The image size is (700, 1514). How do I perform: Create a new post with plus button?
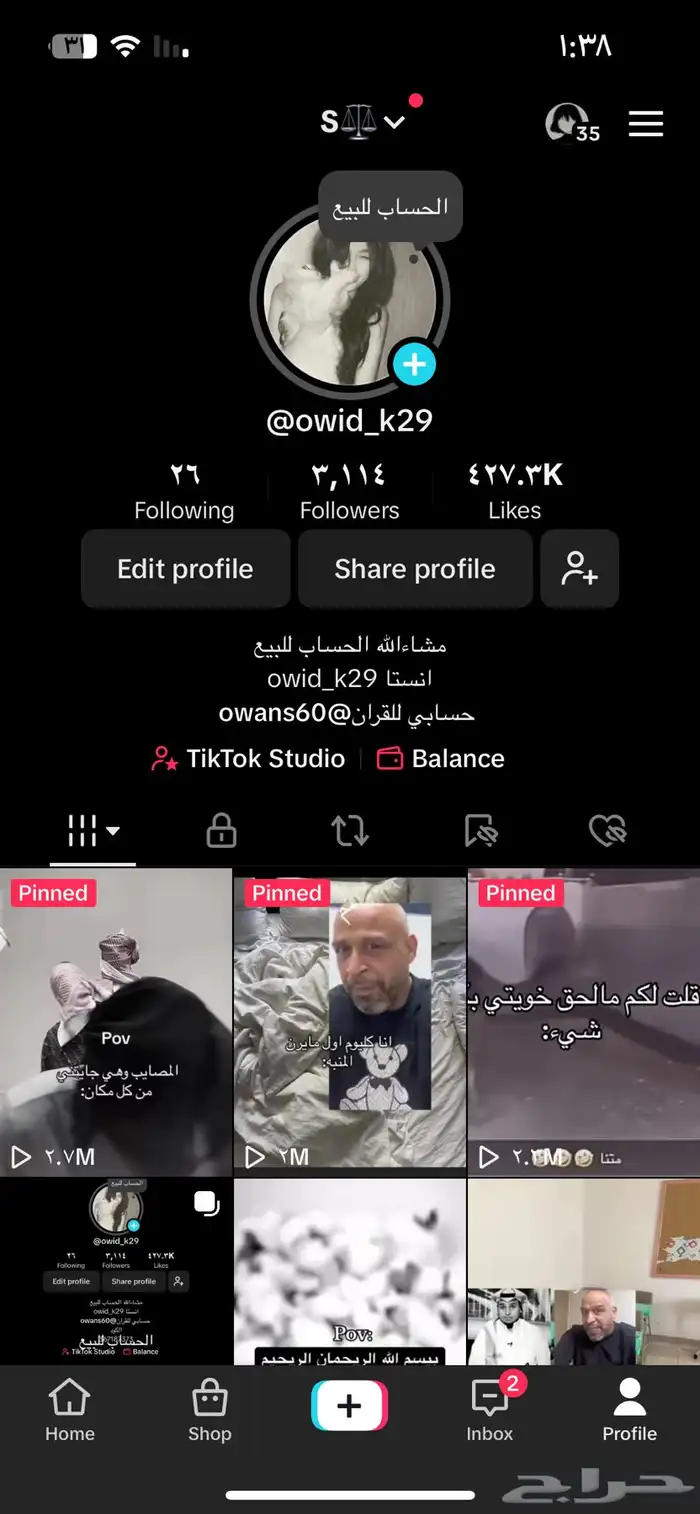tap(349, 1406)
